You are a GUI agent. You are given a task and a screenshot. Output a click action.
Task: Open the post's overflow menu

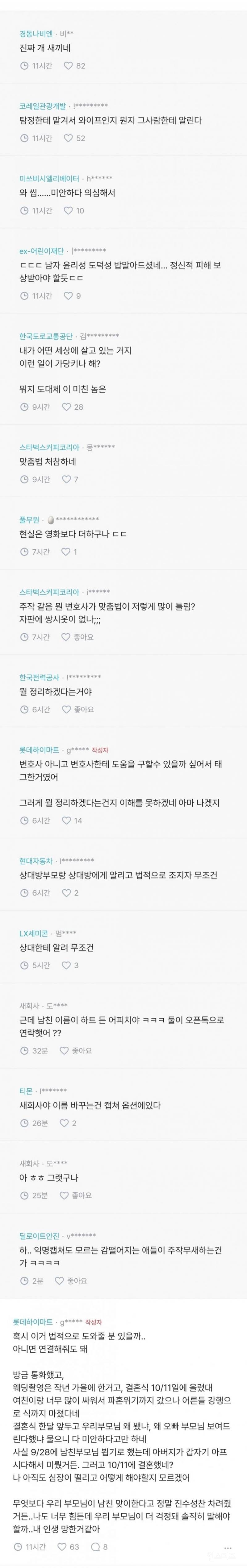pos(228,1547)
